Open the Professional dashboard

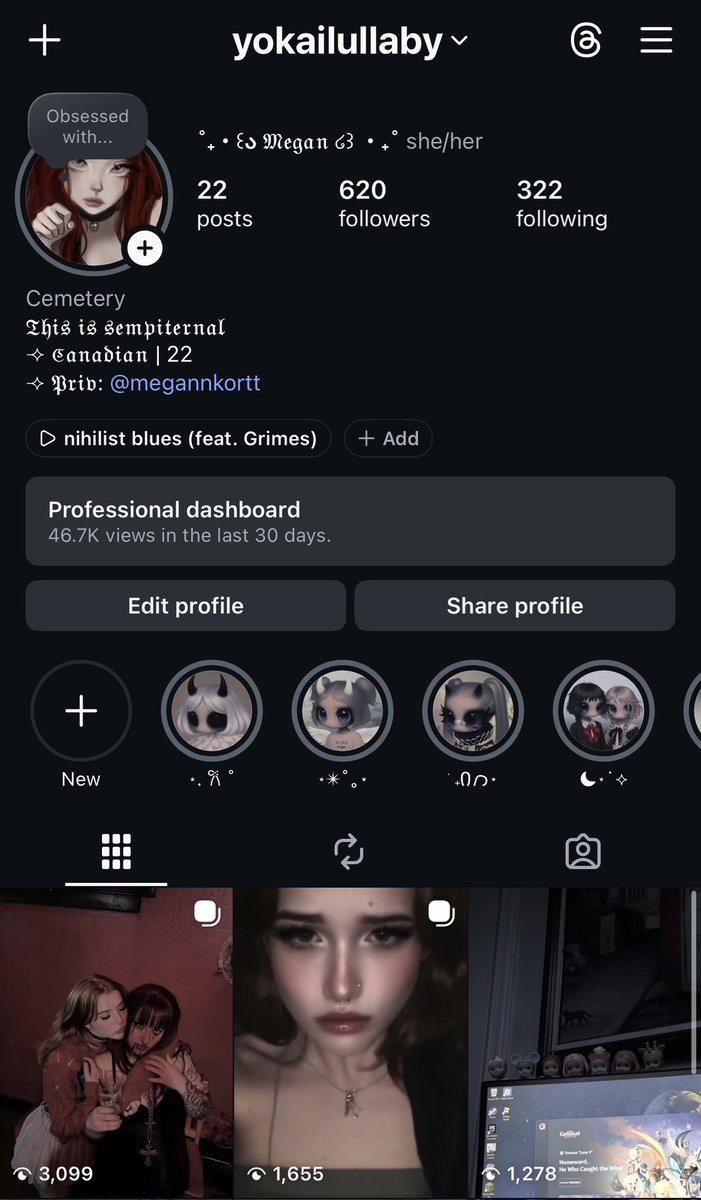(x=350, y=521)
